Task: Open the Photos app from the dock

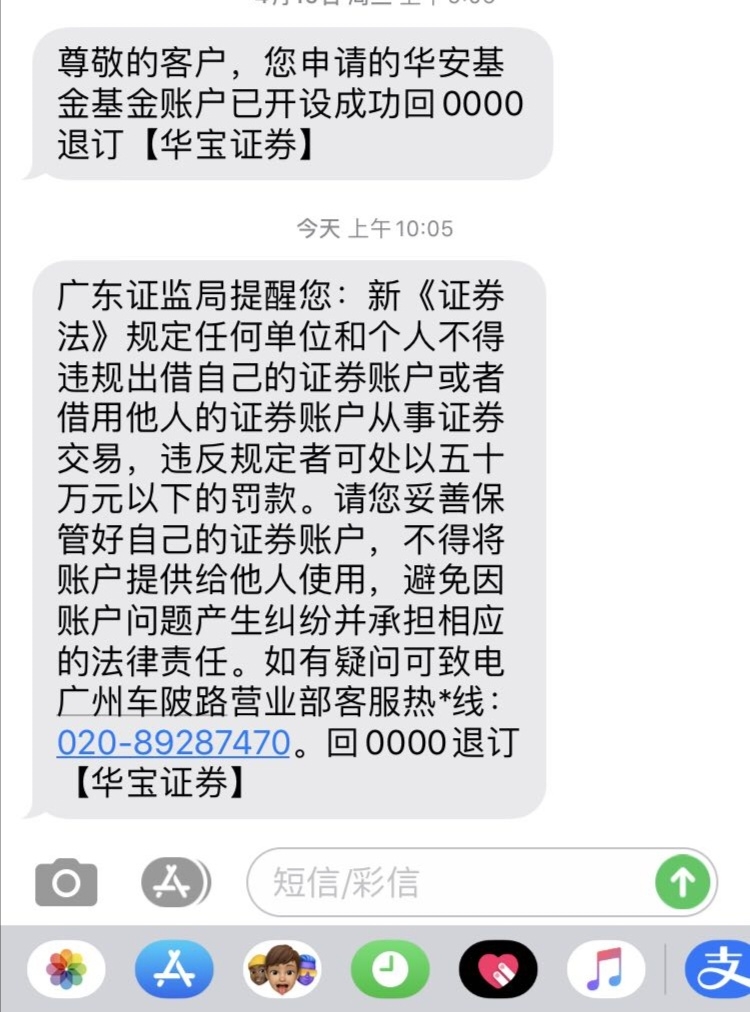Action: [x=65, y=968]
